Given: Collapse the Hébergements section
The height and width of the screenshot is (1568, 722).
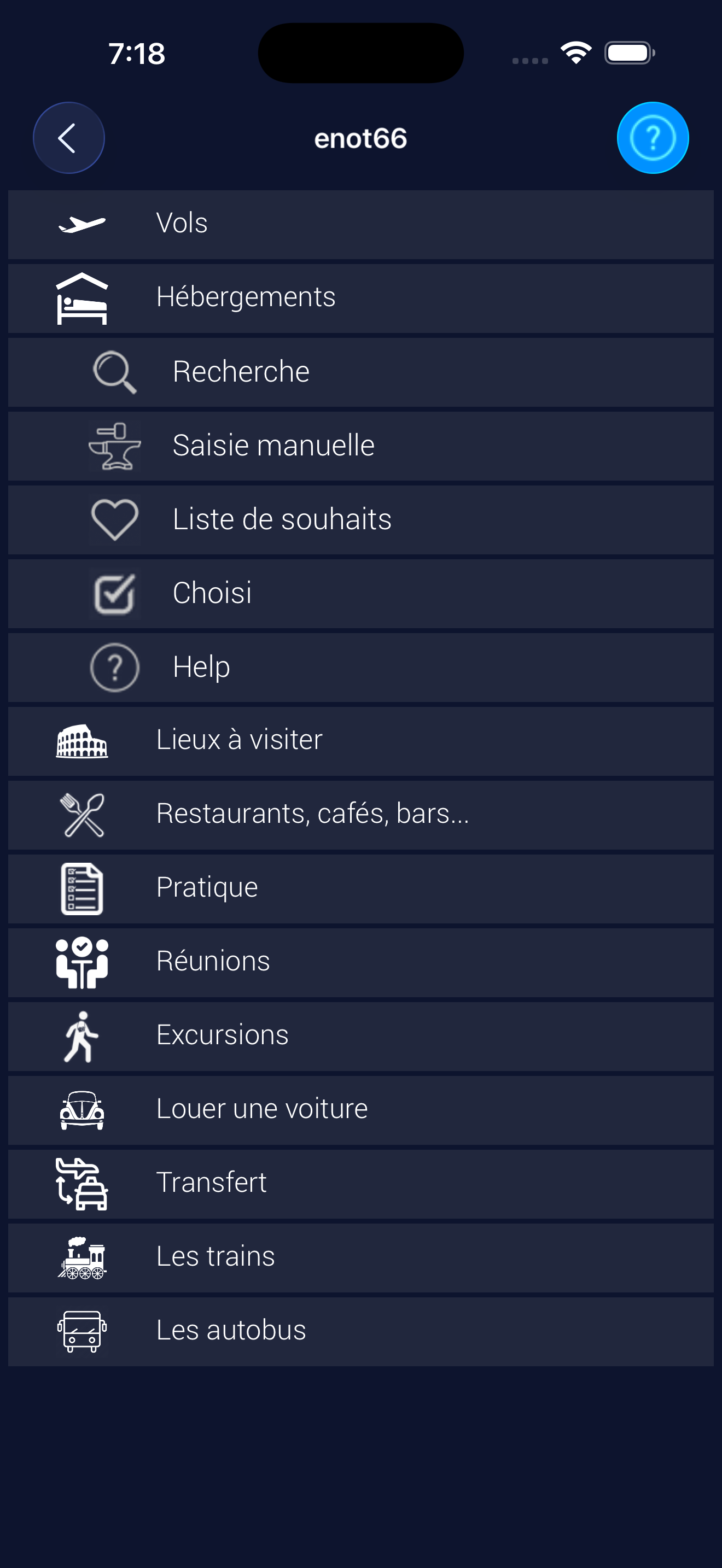Looking at the screenshot, I should [360, 299].
